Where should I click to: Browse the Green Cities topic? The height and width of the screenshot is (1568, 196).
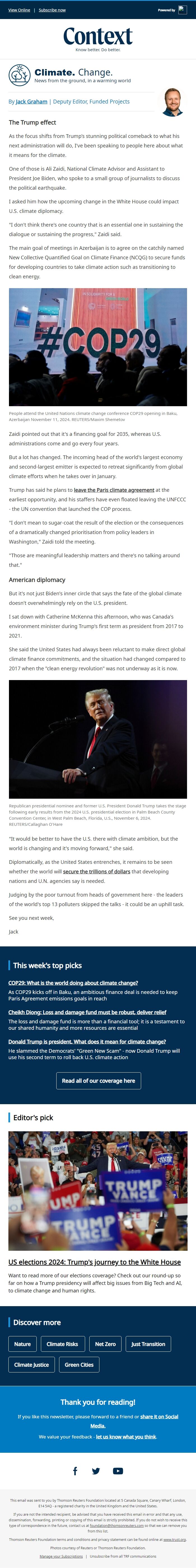pos(79,1365)
